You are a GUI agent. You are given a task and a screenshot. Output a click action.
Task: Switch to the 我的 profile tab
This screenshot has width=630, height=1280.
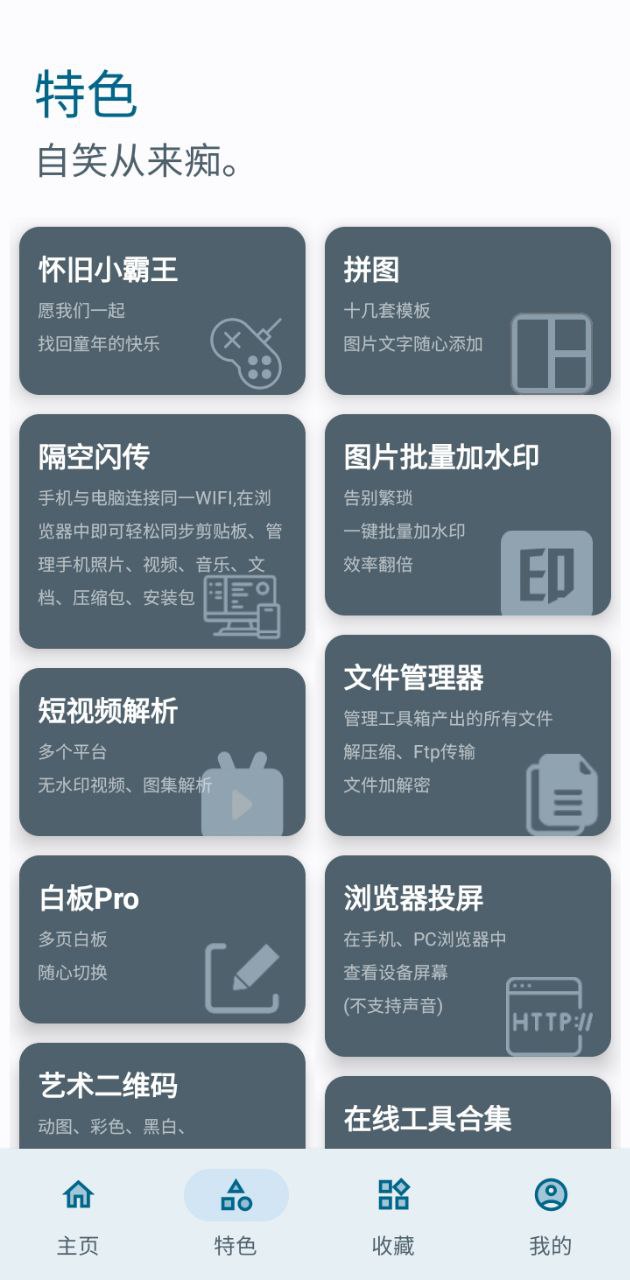point(550,1215)
